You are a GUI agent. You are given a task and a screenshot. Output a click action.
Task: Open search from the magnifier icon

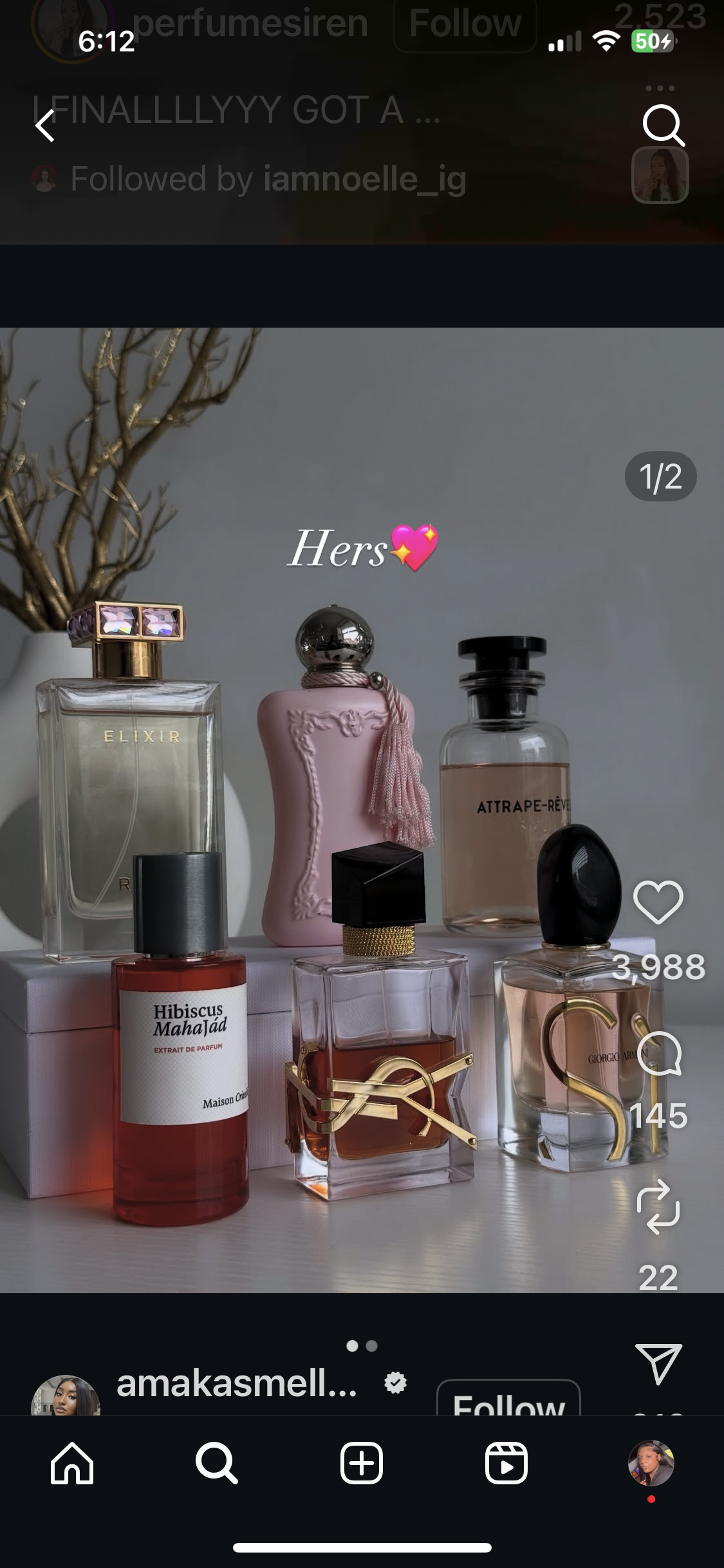pos(663,125)
